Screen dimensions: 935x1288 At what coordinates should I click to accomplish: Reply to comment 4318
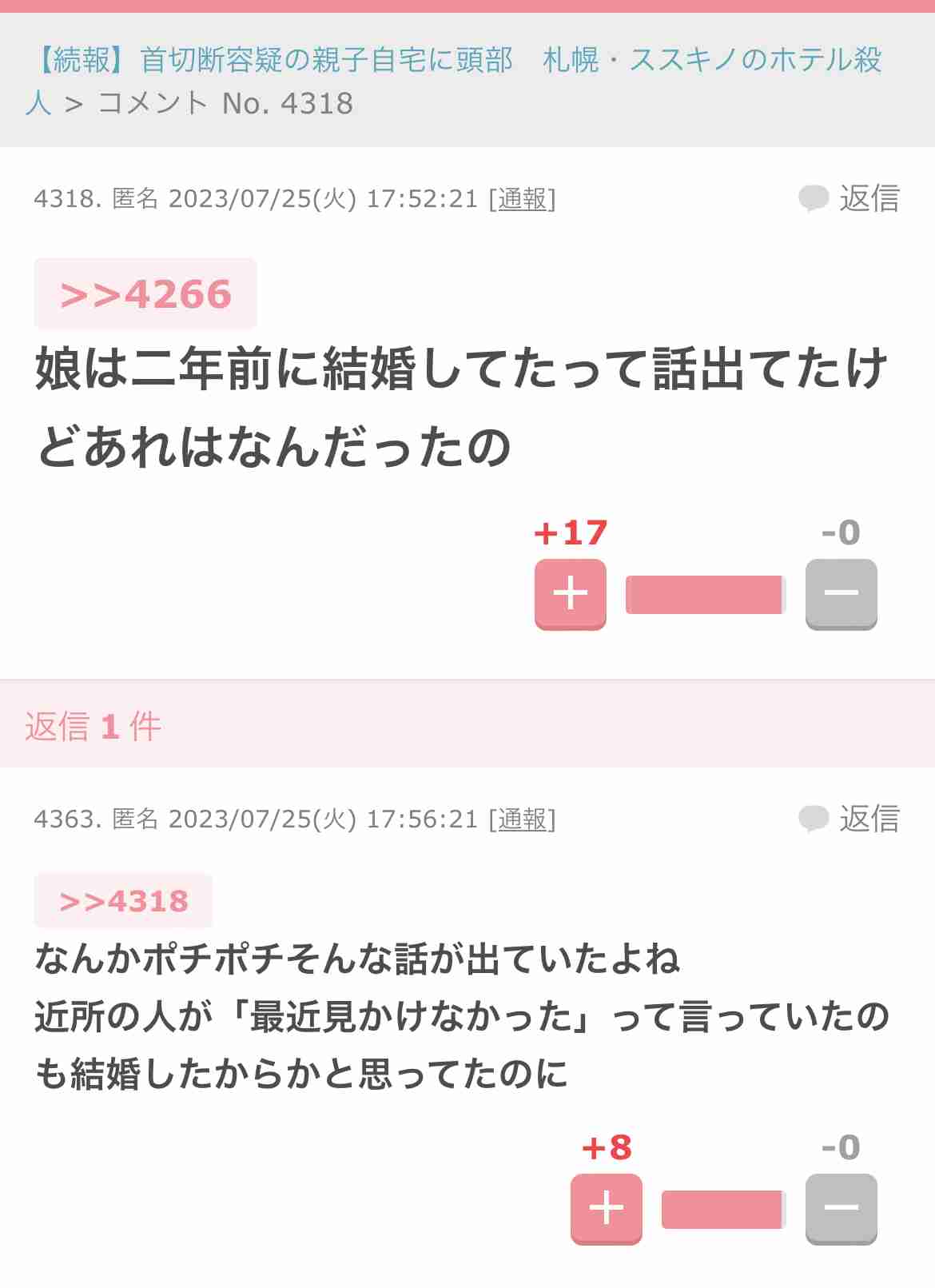[850, 198]
